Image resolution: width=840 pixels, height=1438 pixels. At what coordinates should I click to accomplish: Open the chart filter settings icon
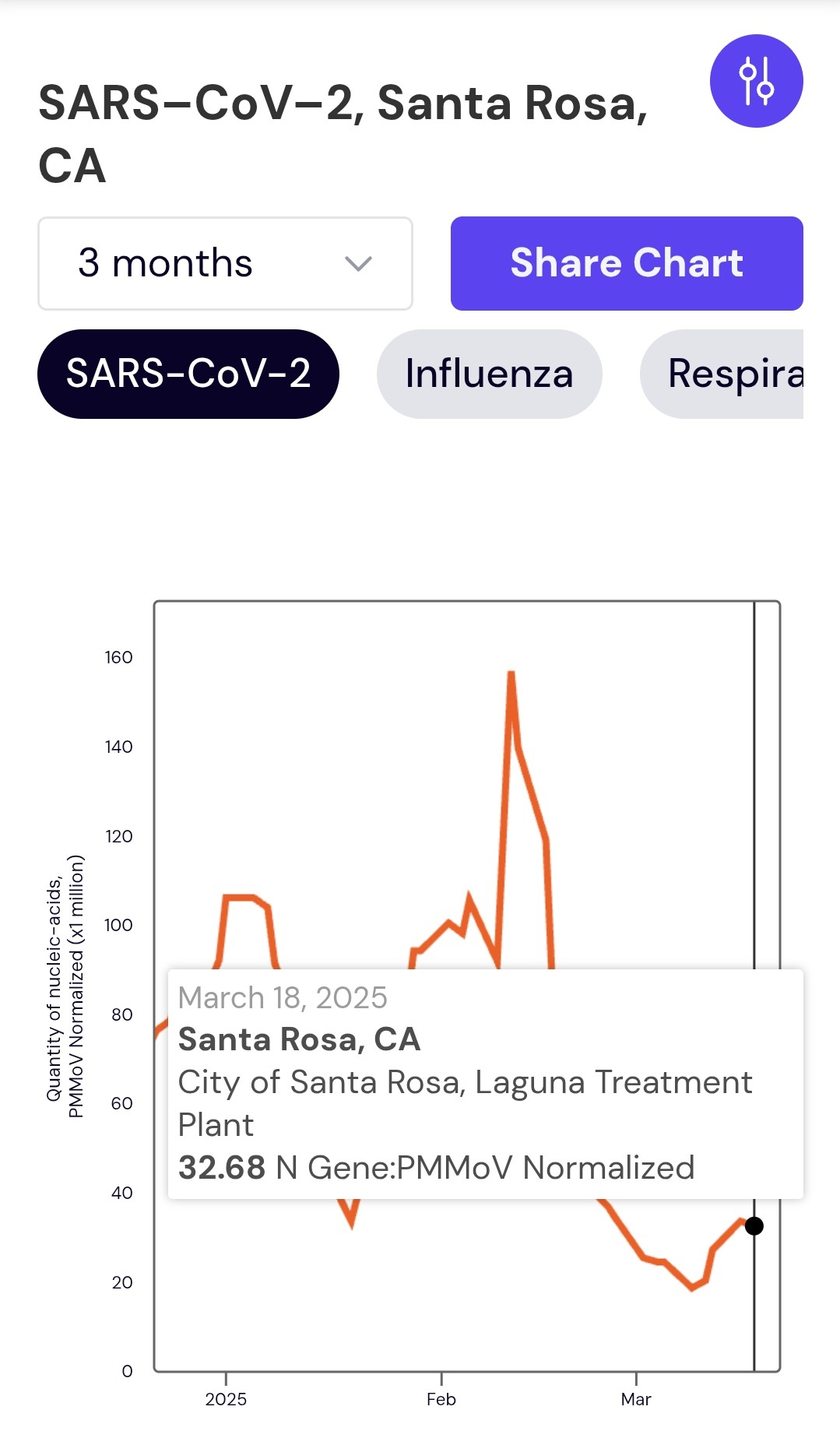point(756,81)
